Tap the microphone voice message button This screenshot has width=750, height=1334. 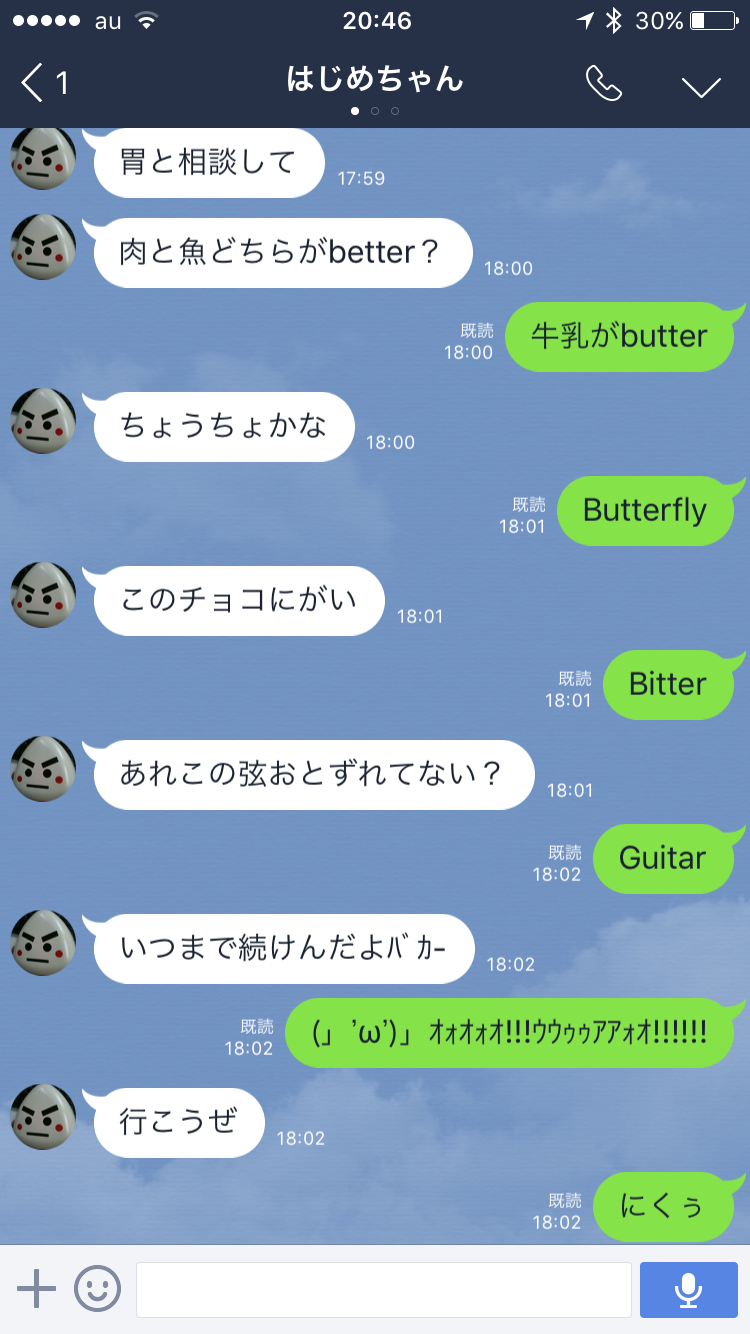point(688,1289)
